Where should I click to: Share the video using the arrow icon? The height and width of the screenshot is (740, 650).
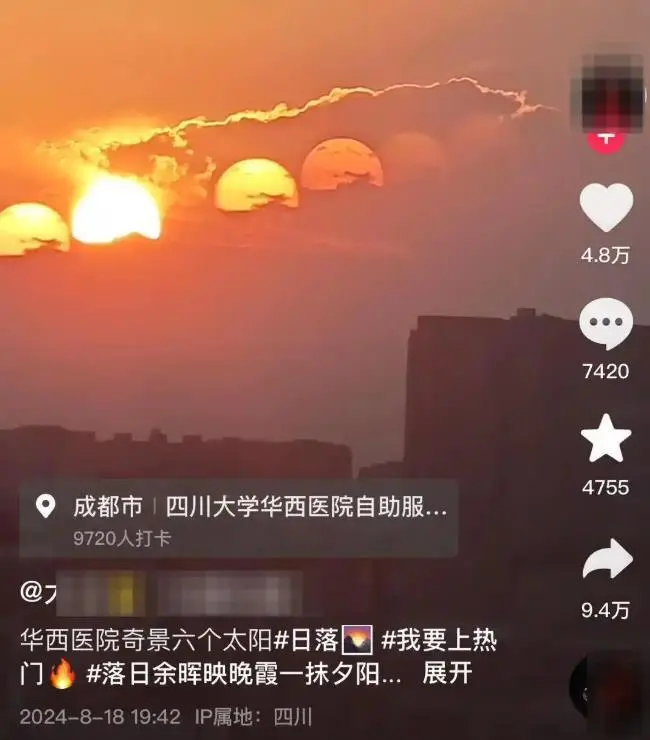(606, 560)
